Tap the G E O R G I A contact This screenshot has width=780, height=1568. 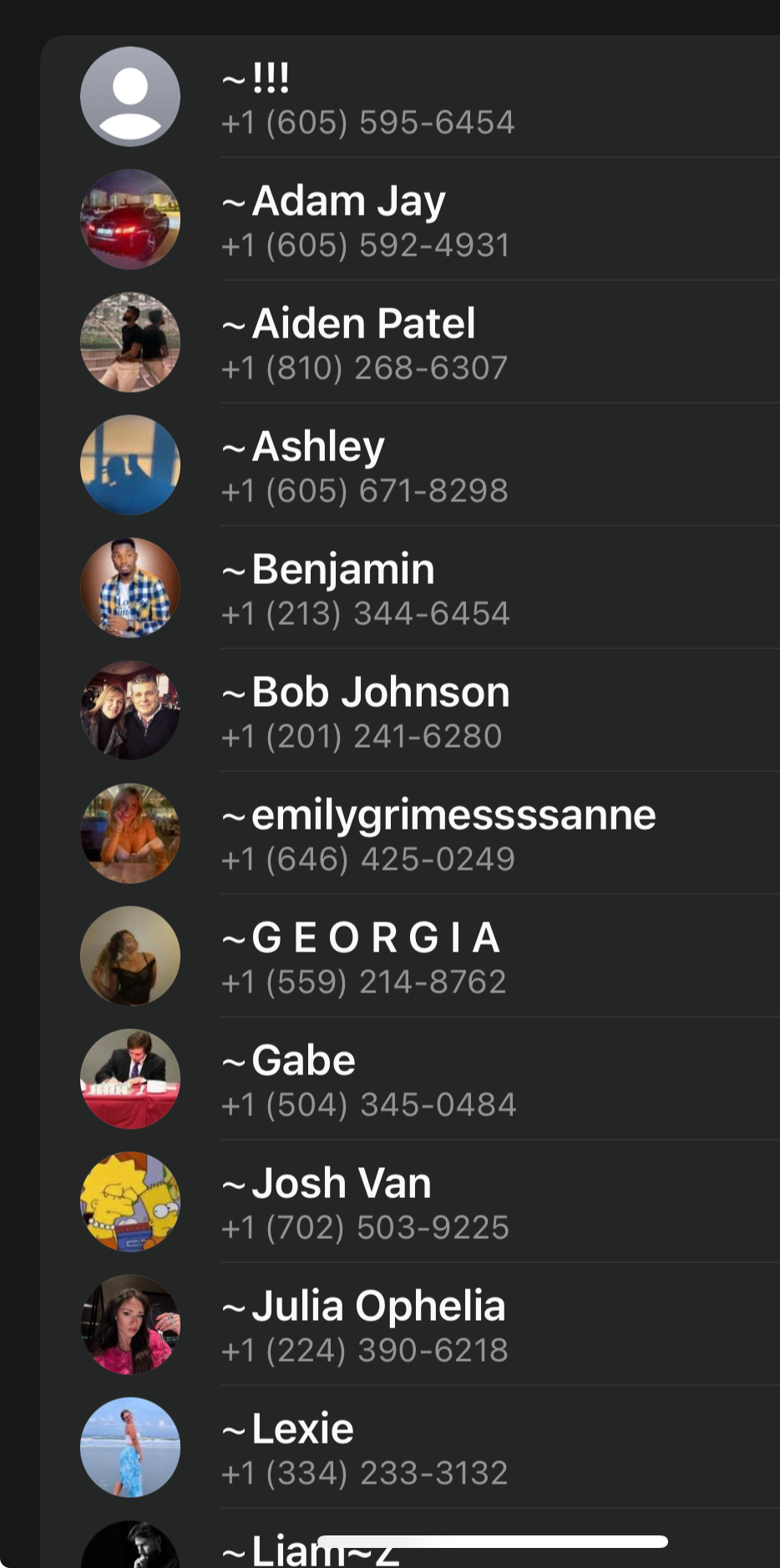coord(410,957)
